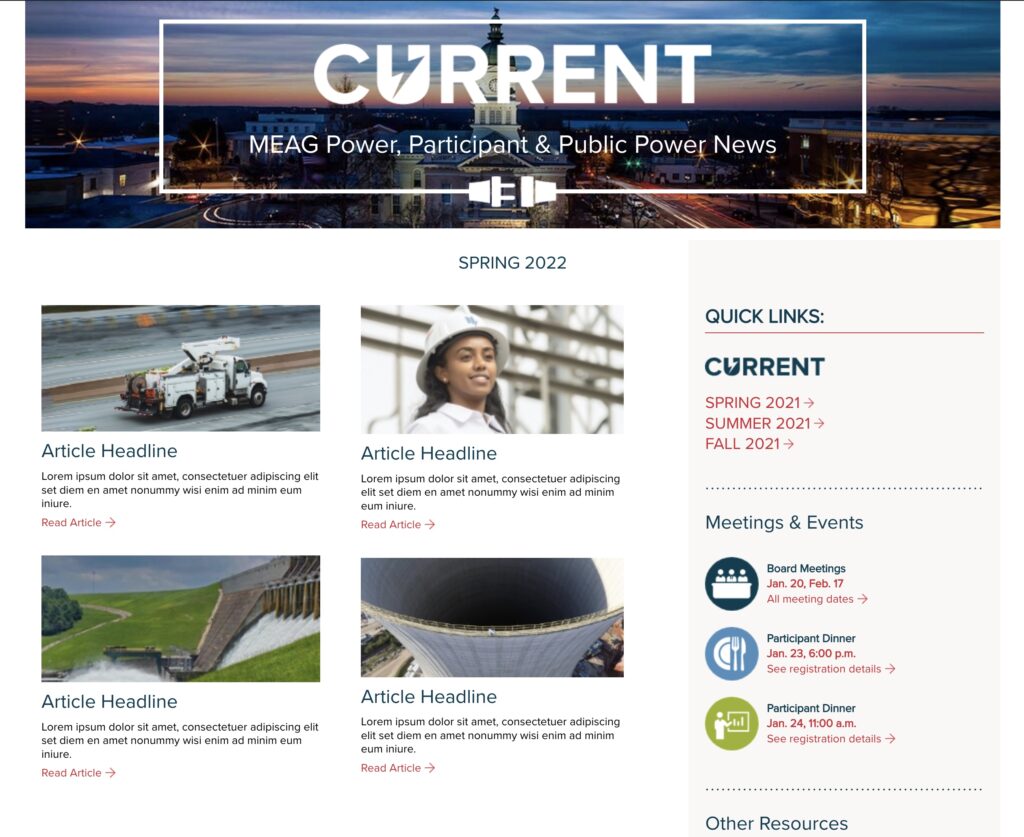See registration details for the 11:00 a.m. dinner
This screenshot has height=837, width=1024.
point(830,739)
